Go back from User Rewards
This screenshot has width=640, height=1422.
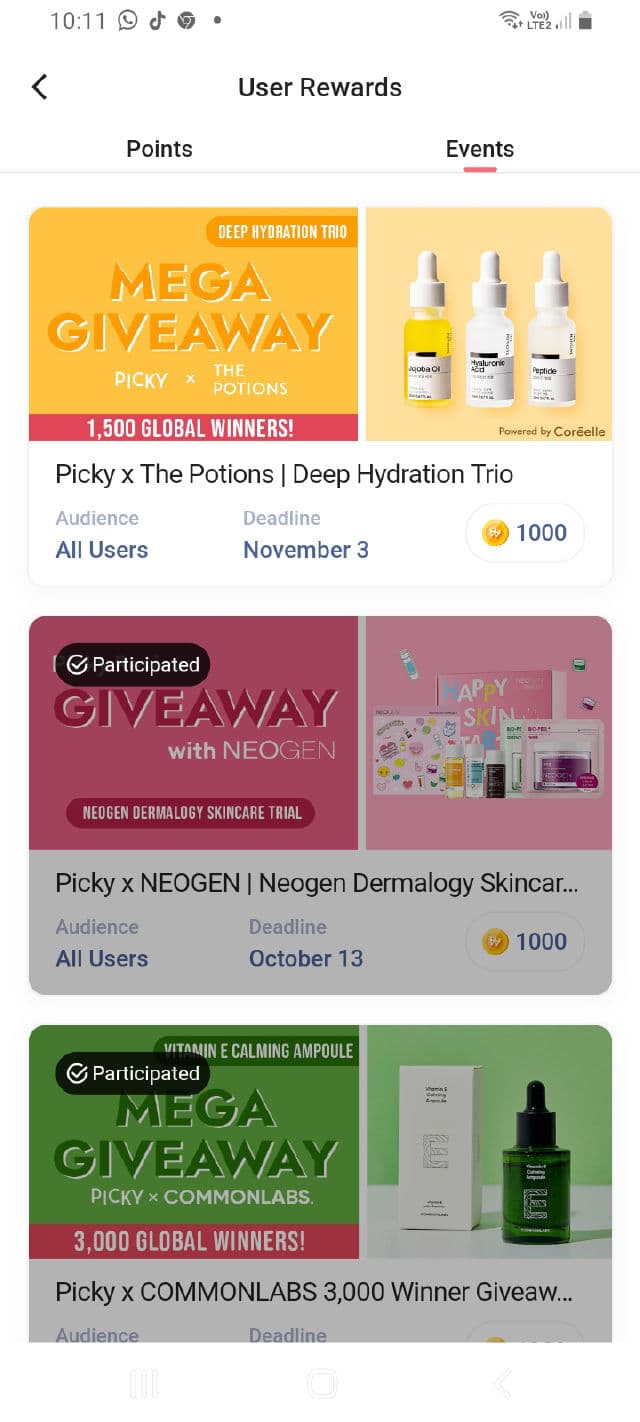pos(40,87)
